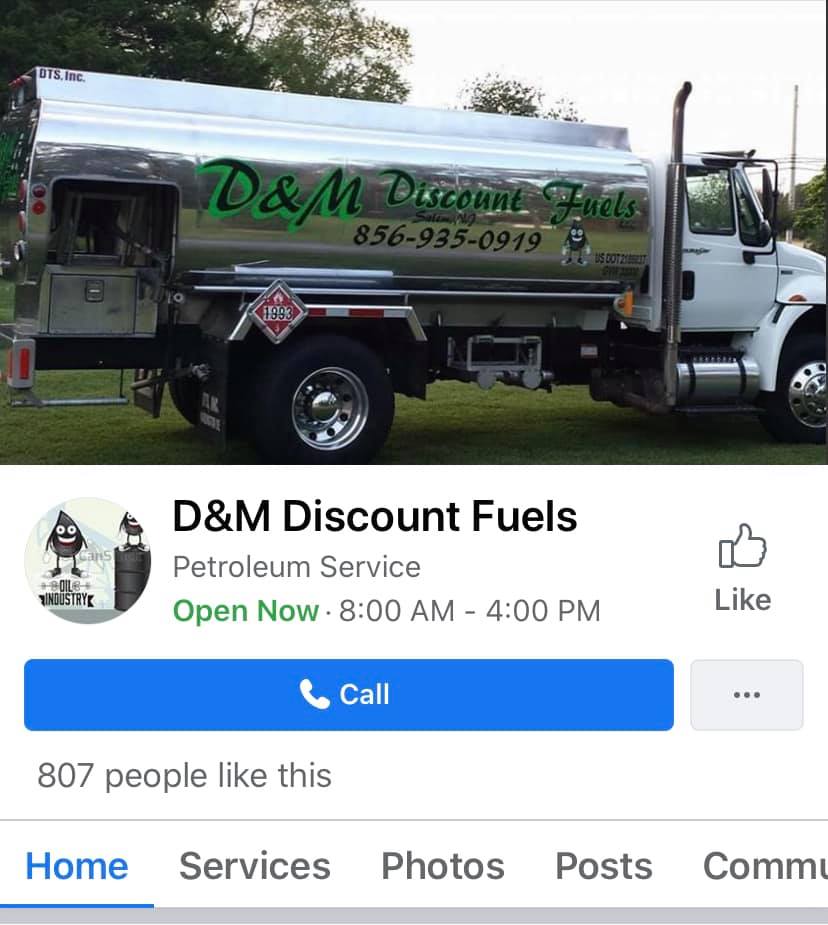Screen dimensions: 828x925
Task: Switch to the Services tab
Action: click(255, 866)
